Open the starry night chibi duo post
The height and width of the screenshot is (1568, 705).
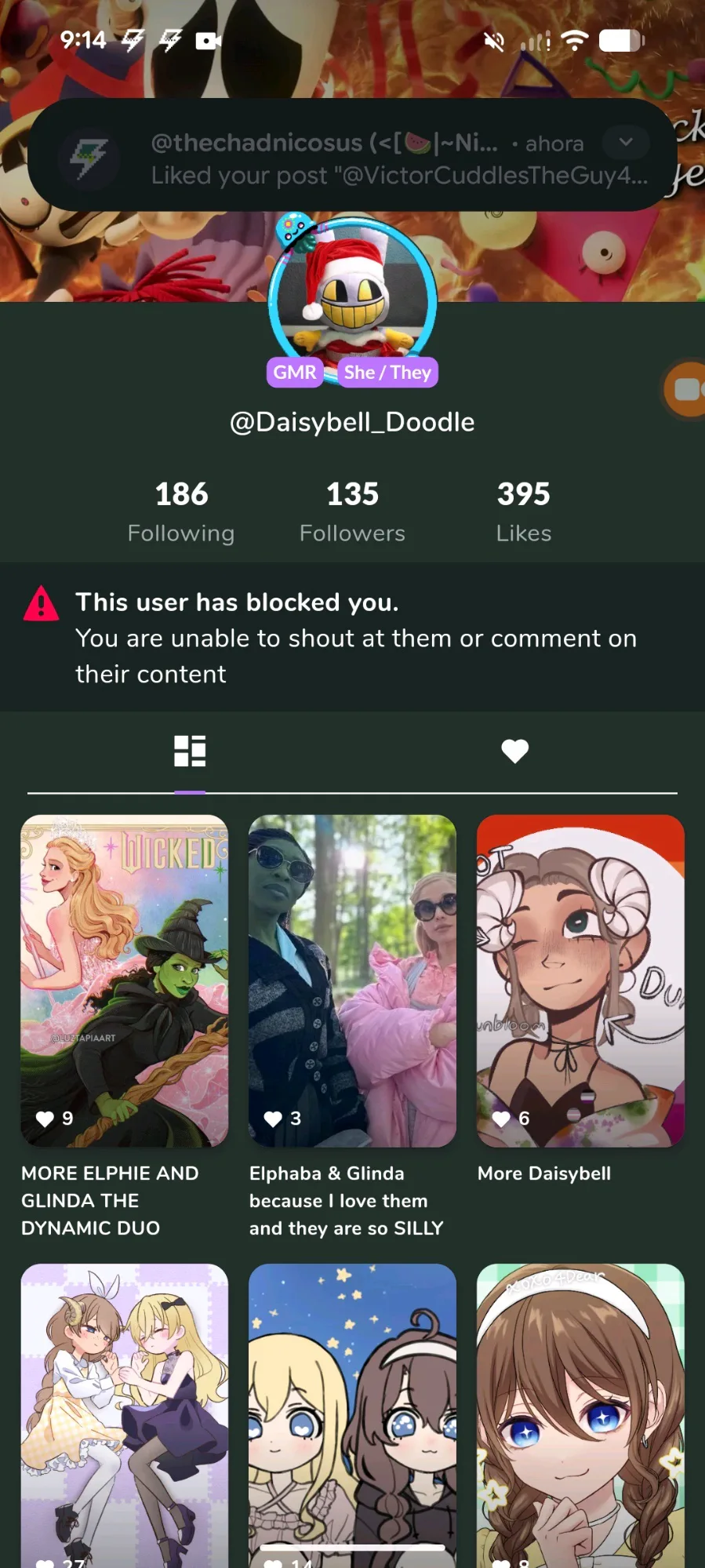click(x=352, y=1412)
